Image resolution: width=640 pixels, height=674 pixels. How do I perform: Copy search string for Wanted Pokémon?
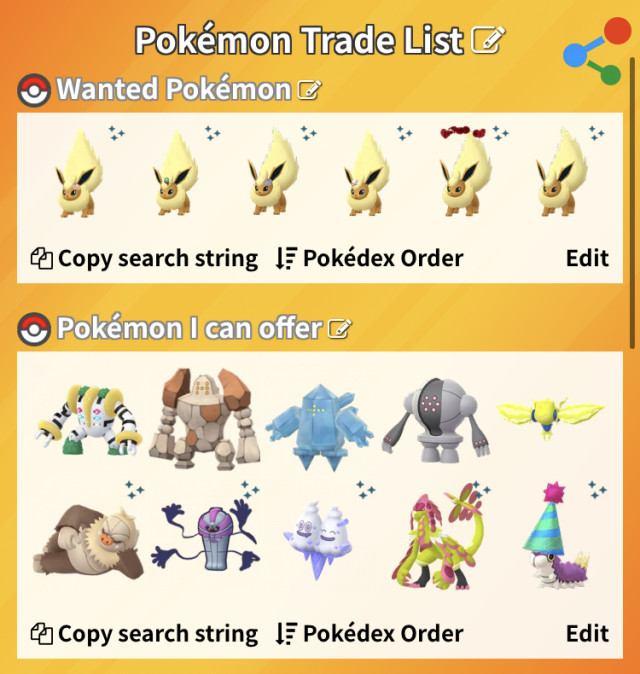[x=145, y=258]
